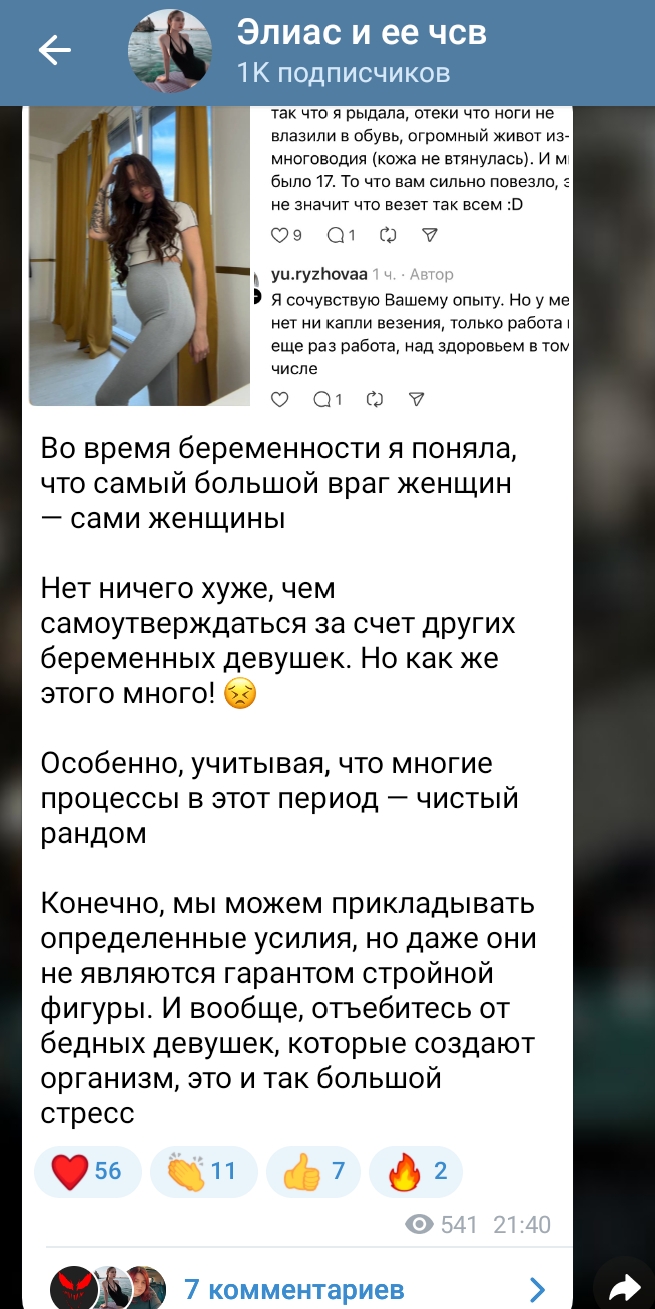Add the fire reaction (2)
Image resolution: width=655 pixels, height=1309 pixels.
416,1172
